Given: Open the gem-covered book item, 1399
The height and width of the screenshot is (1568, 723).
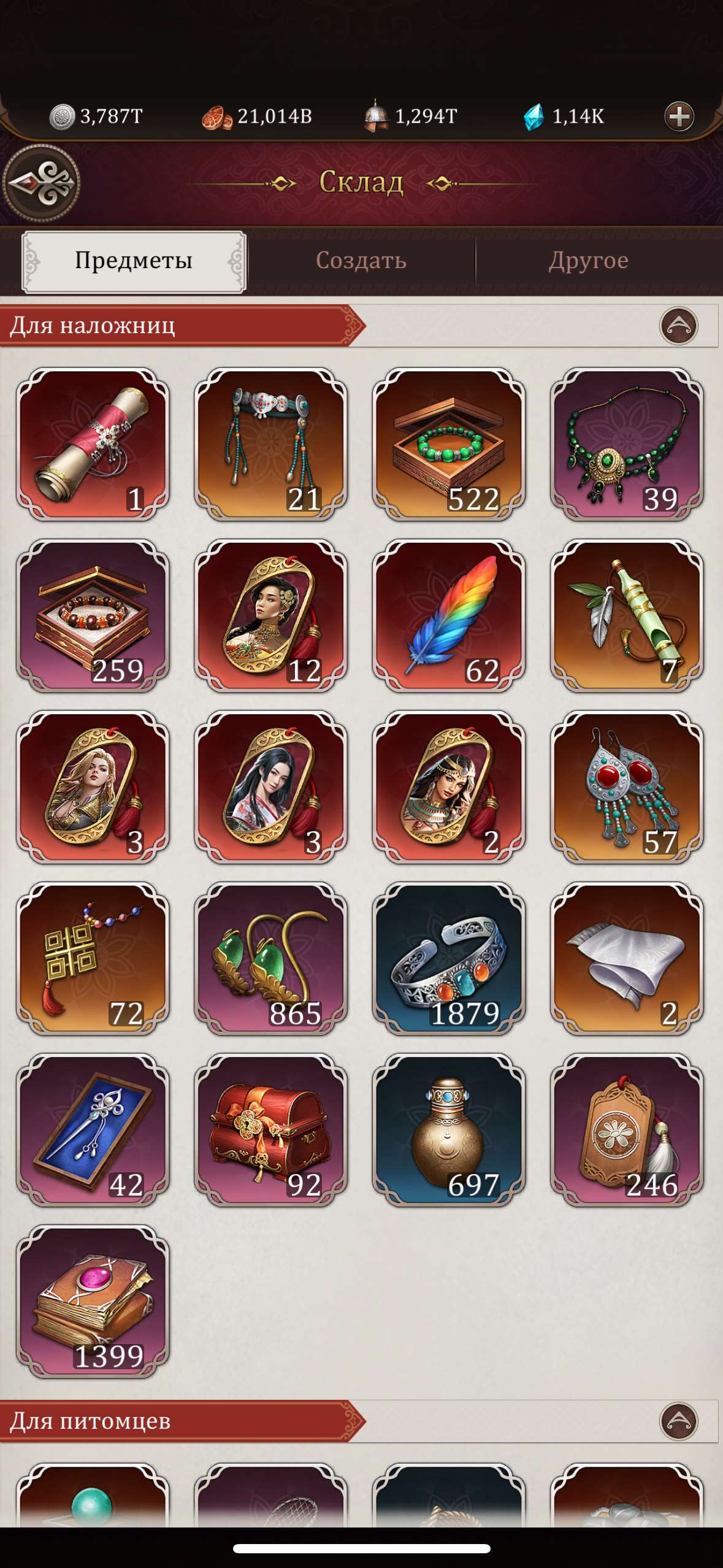Looking at the screenshot, I should [x=93, y=1302].
